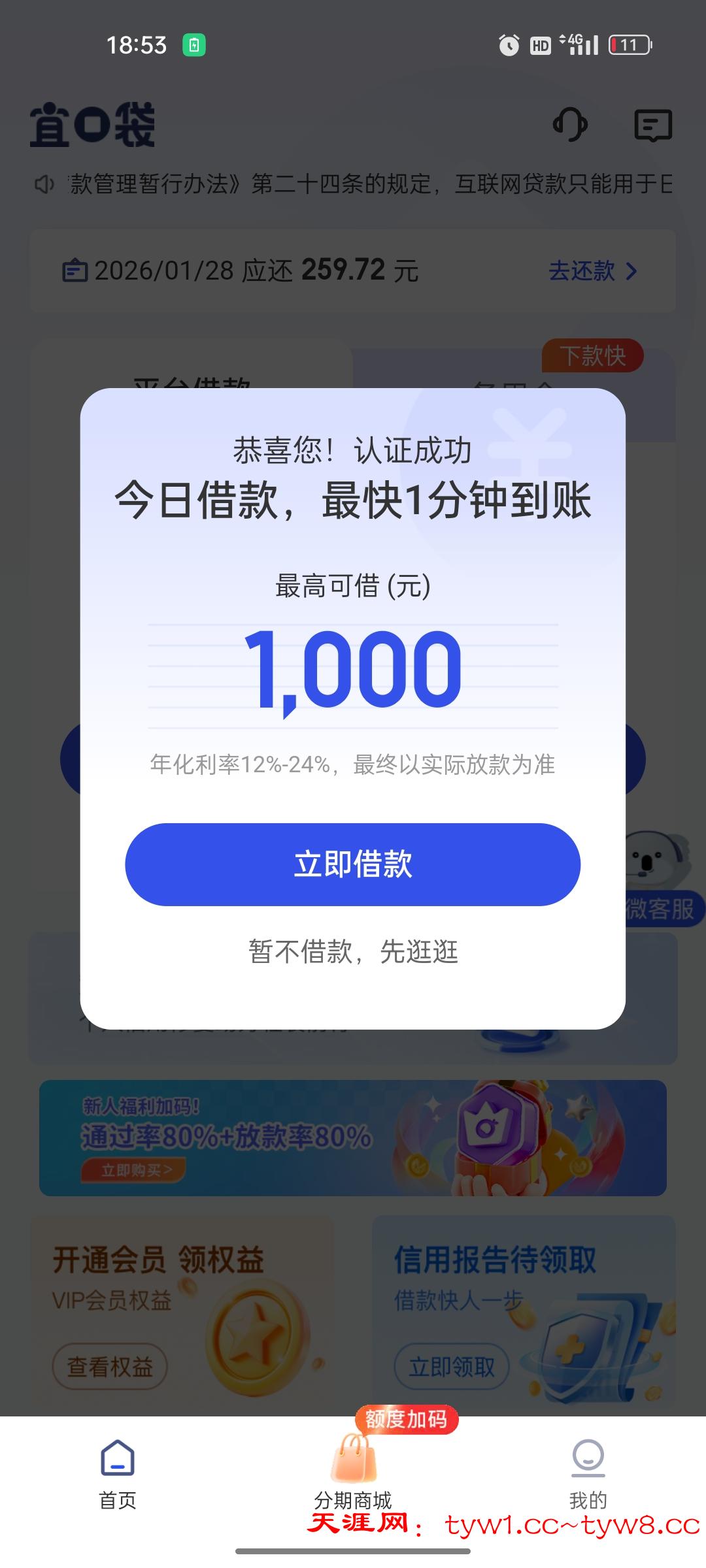Tap 立即领取 for credit report
This screenshot has width=706, height=1568.
(x=452, y=1366)
